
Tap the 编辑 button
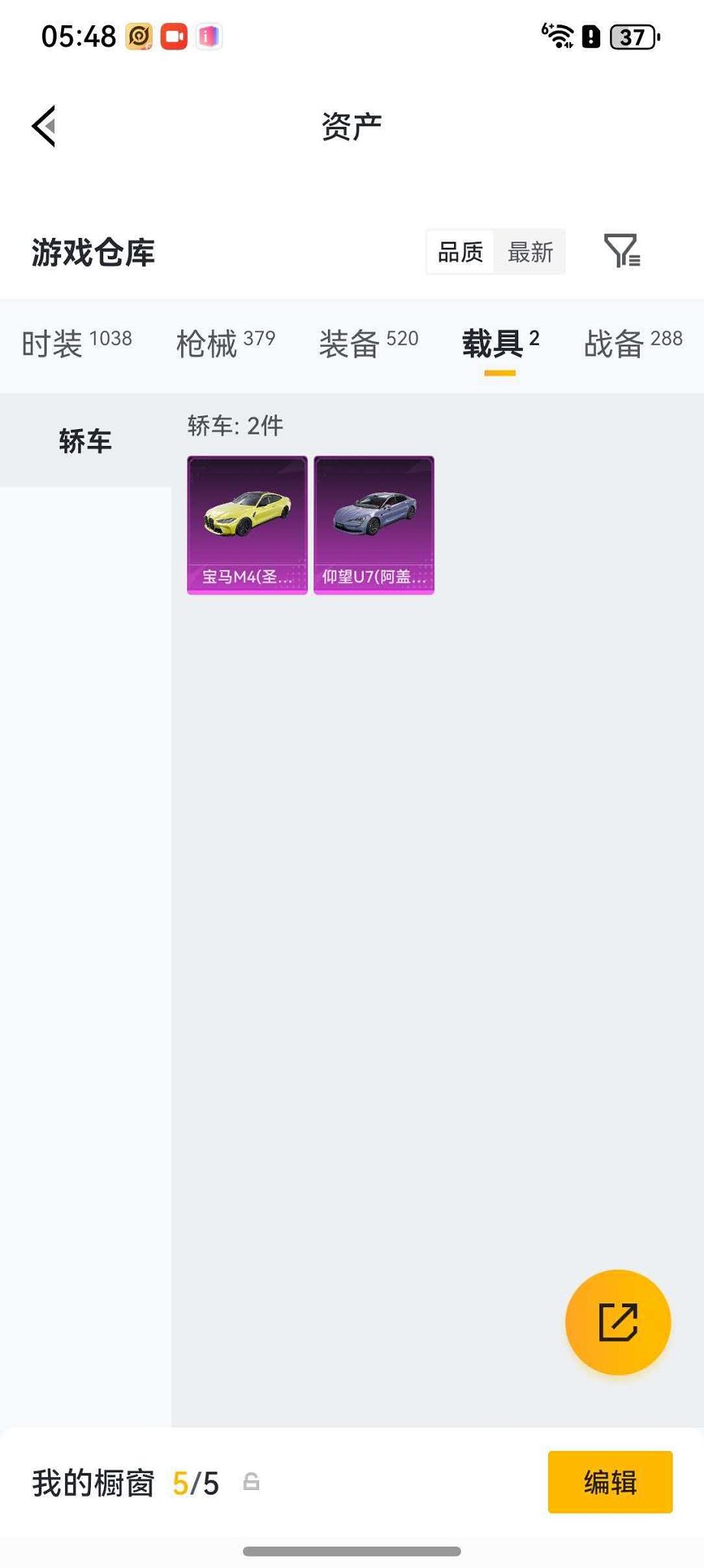click(610, 1482)
